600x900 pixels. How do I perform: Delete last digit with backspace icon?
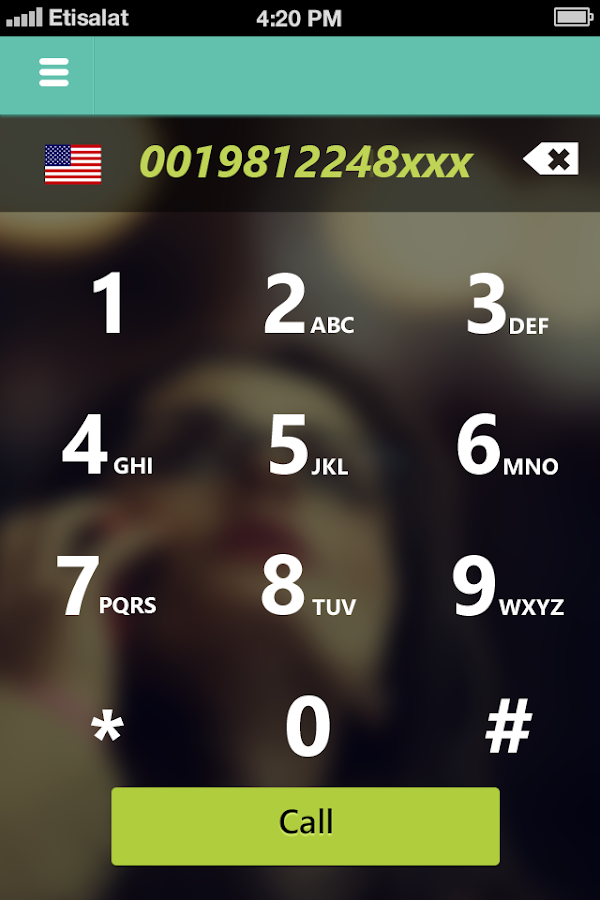(x=551, y=159)
